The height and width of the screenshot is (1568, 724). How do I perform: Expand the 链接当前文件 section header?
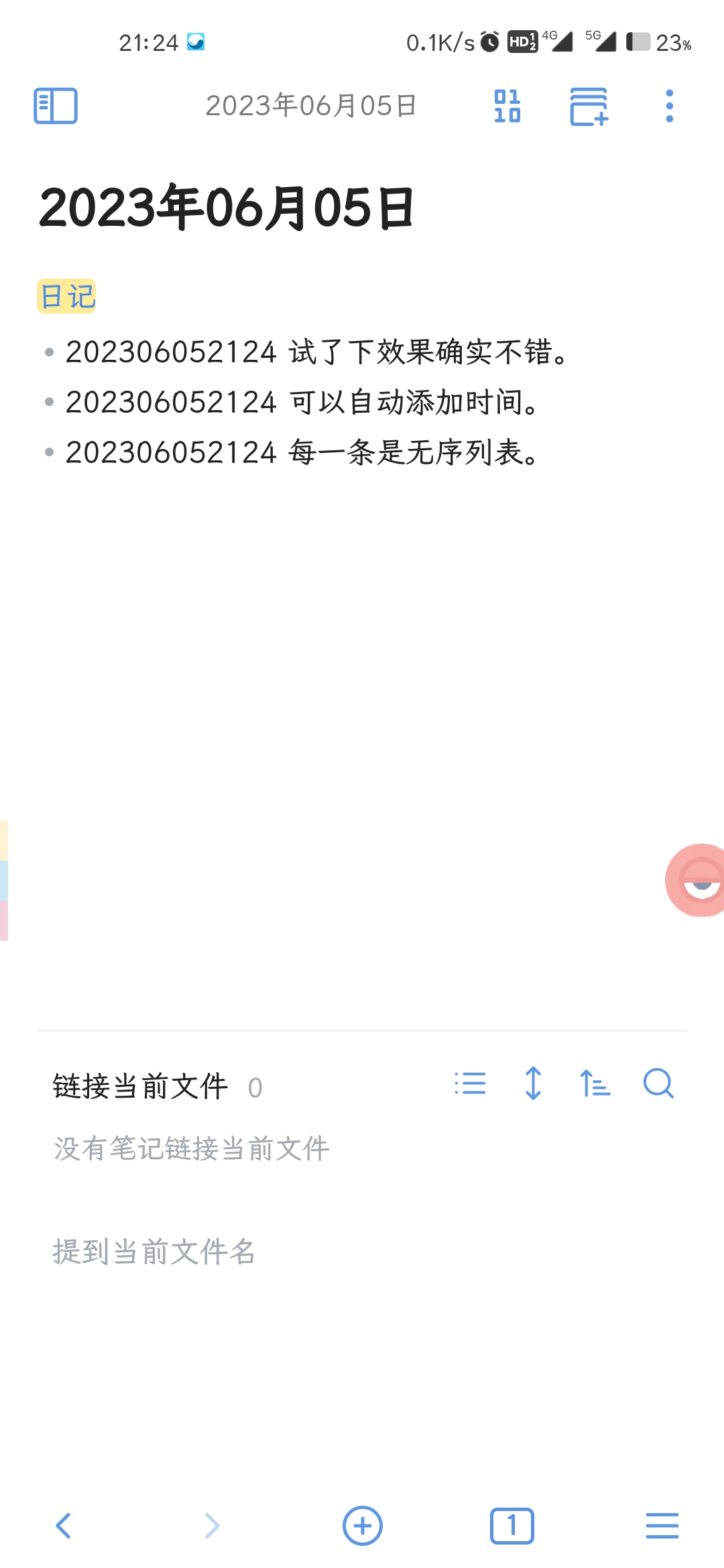click(x=141, y=1086)
